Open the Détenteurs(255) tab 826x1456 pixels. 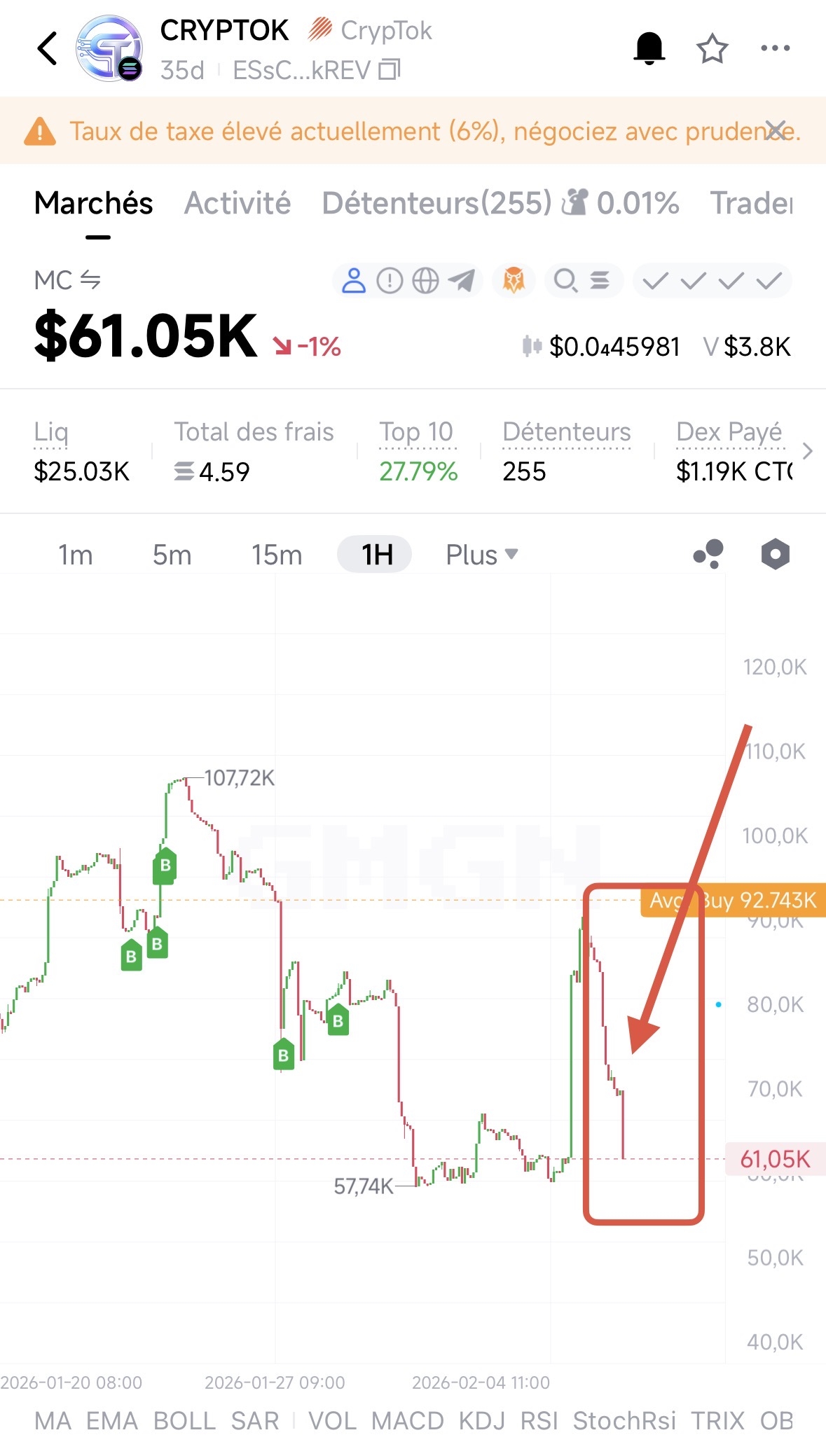point(436,203)
